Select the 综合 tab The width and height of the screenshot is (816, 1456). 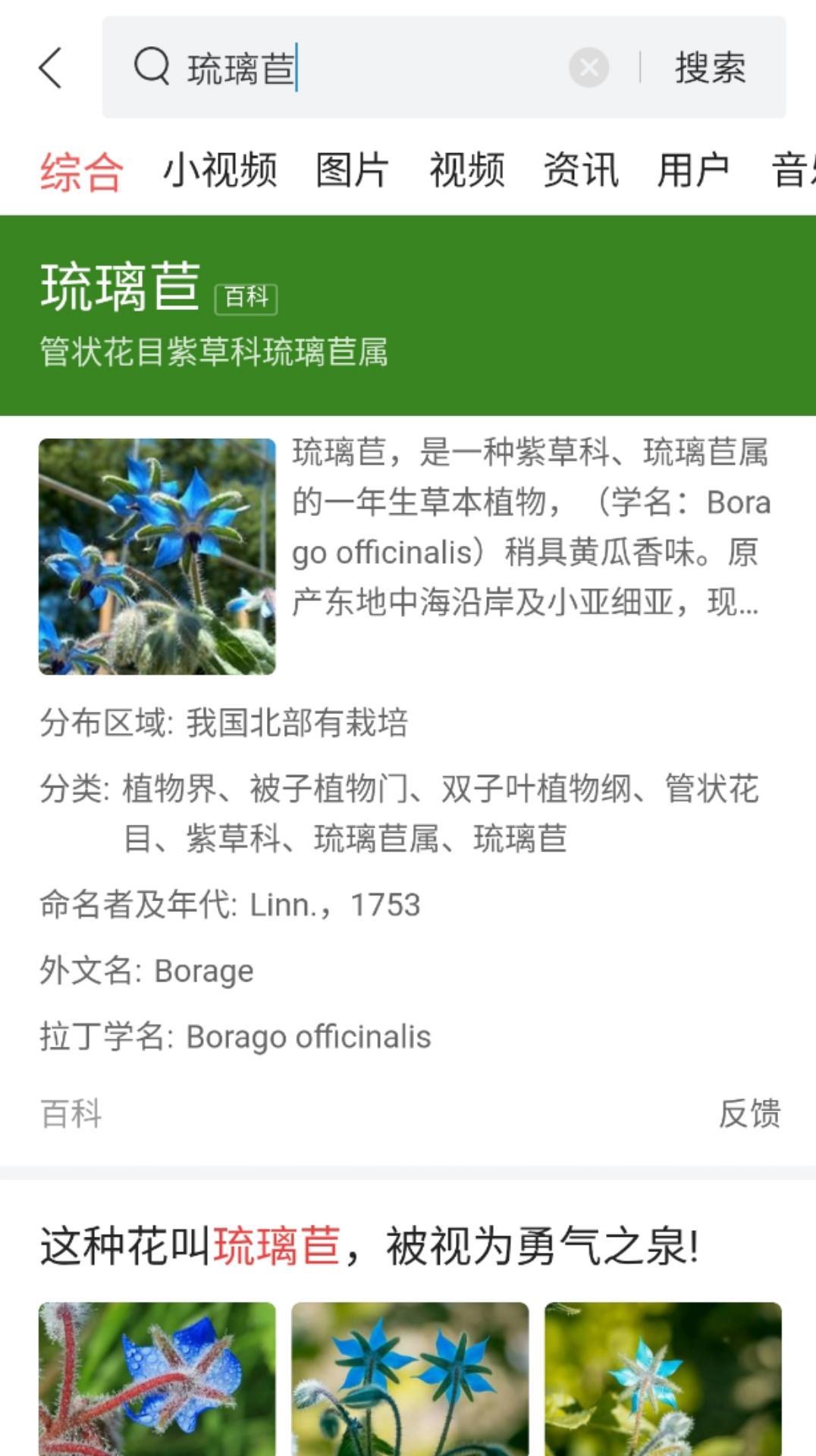coord(81,171)
